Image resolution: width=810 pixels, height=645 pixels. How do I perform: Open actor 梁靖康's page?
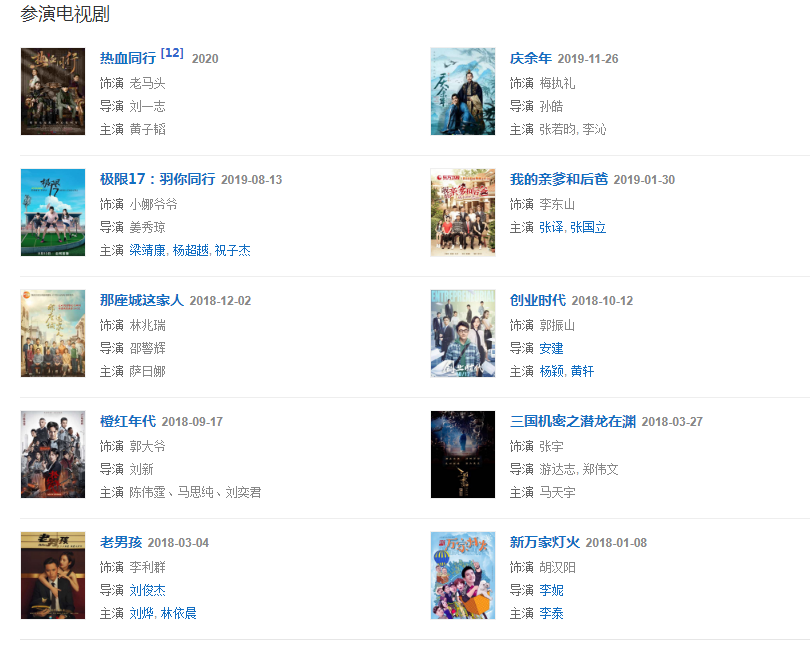click(148, 251)
